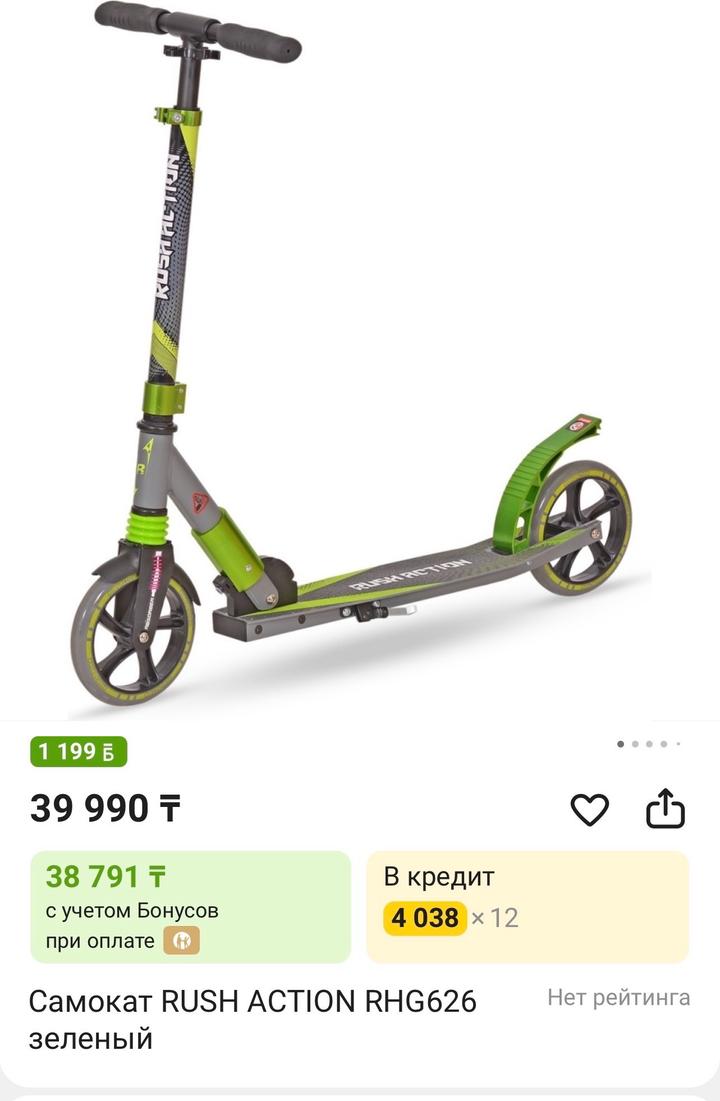This screenshot has height=1101, width=720.
Task: Share this RUSH ACTION scooter listing
Action: (665, 809)
